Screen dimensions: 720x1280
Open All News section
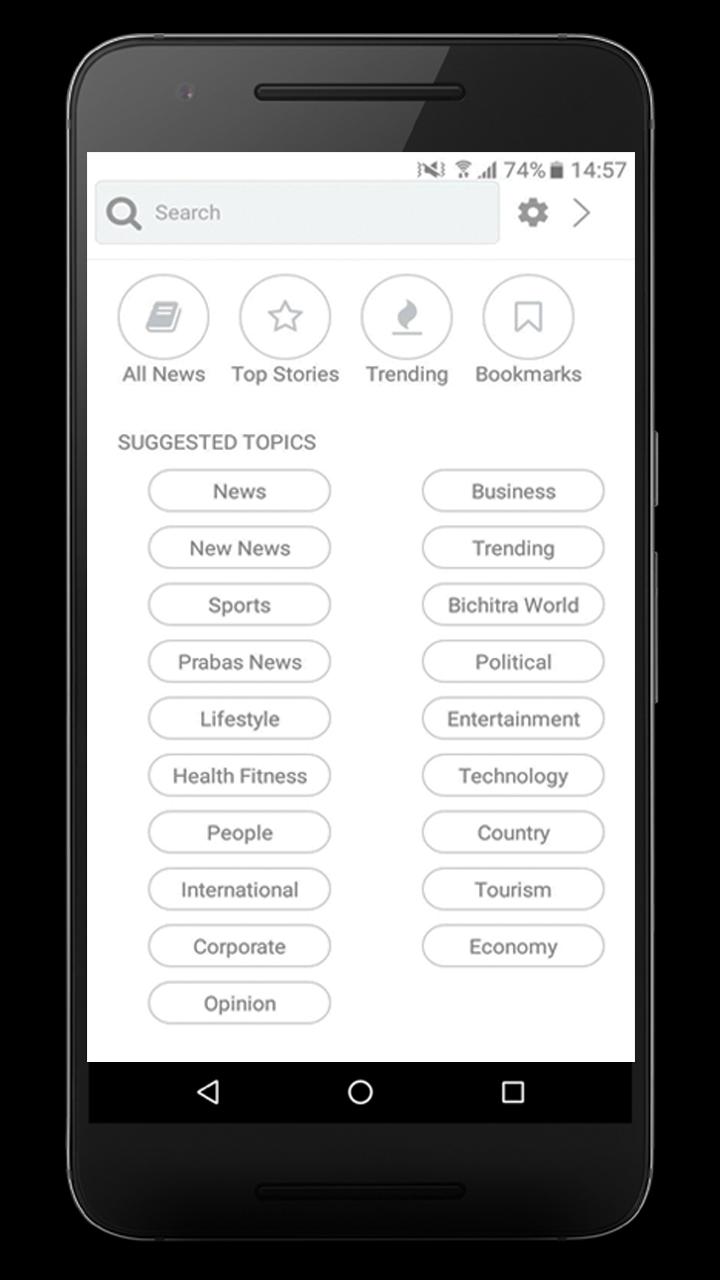[x=163, y=318]
